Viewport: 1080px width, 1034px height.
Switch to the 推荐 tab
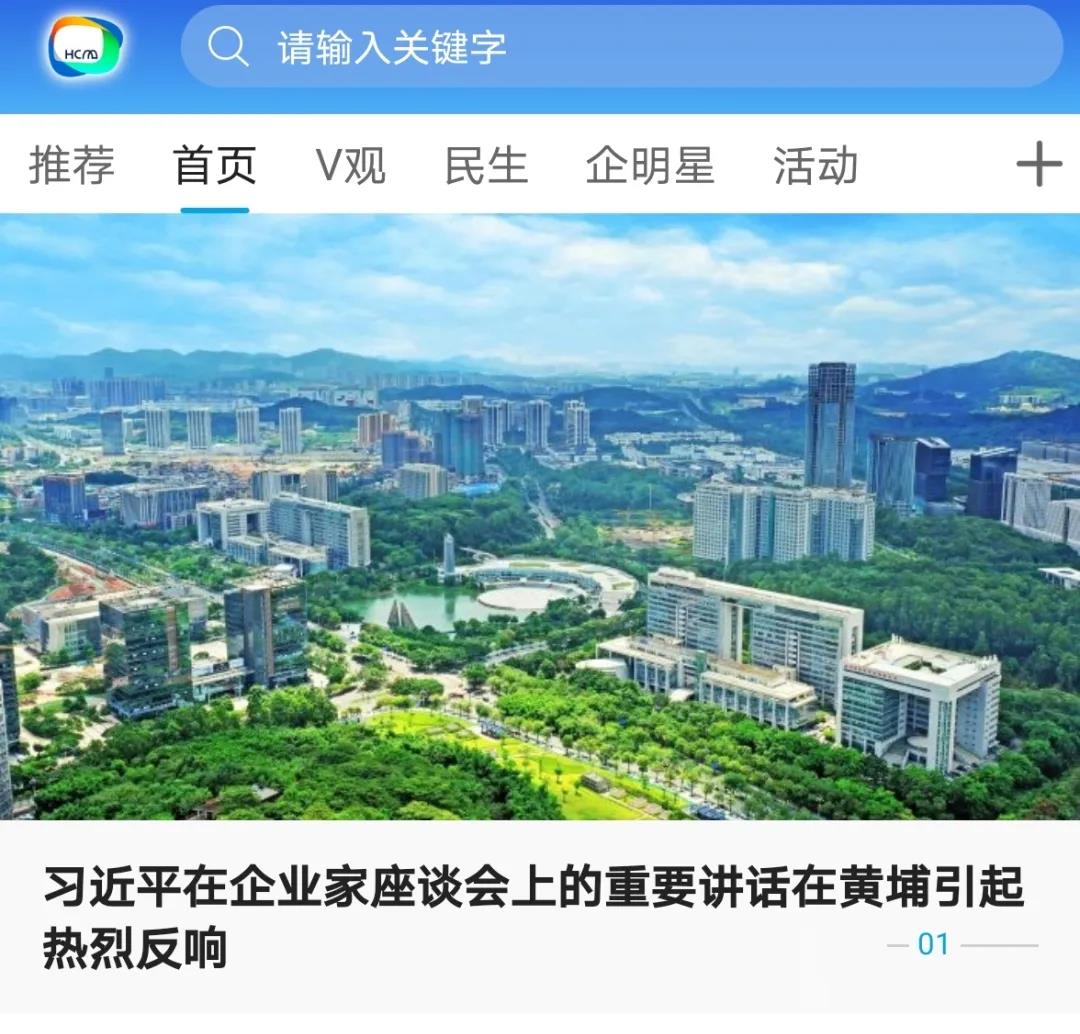coord(72,165)
